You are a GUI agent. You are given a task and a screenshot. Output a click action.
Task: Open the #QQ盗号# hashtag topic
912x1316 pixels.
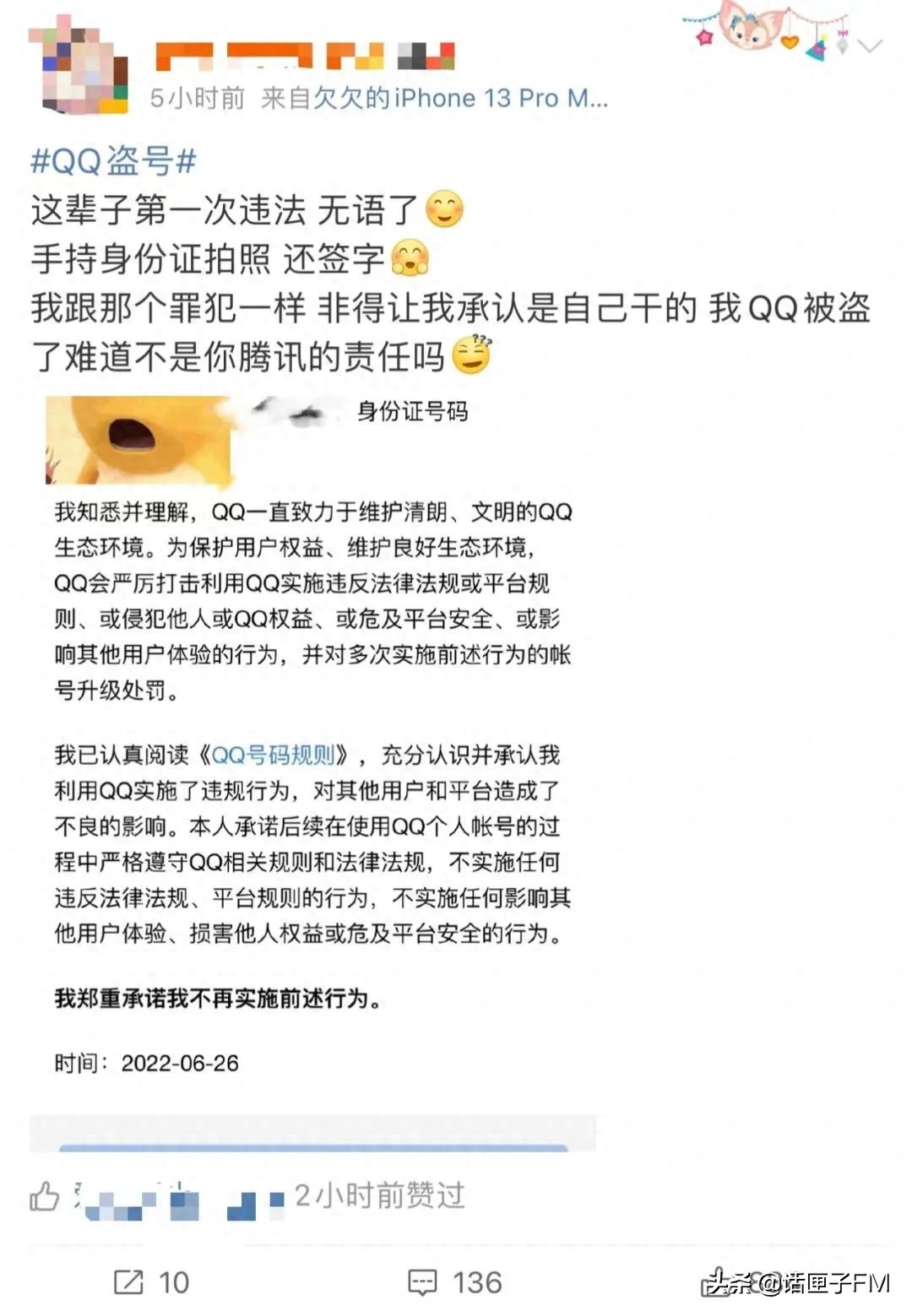pyautogui.click(x=113, y=160)
